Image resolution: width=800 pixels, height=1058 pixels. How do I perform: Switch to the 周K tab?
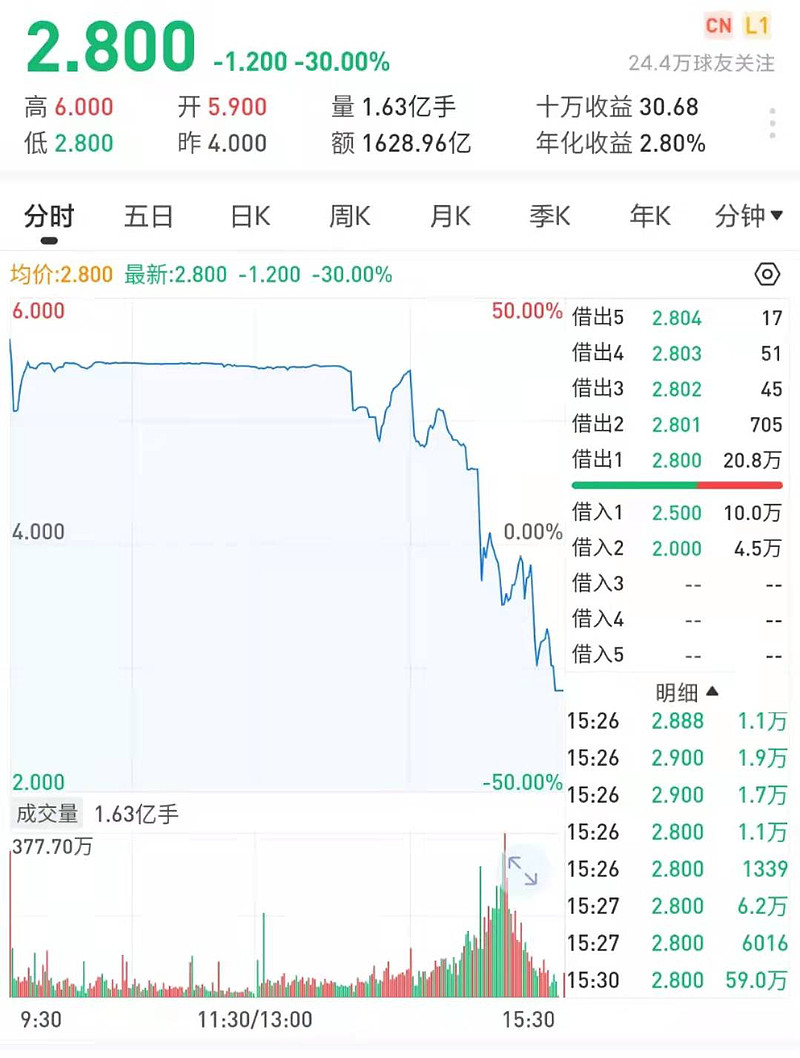348,216
